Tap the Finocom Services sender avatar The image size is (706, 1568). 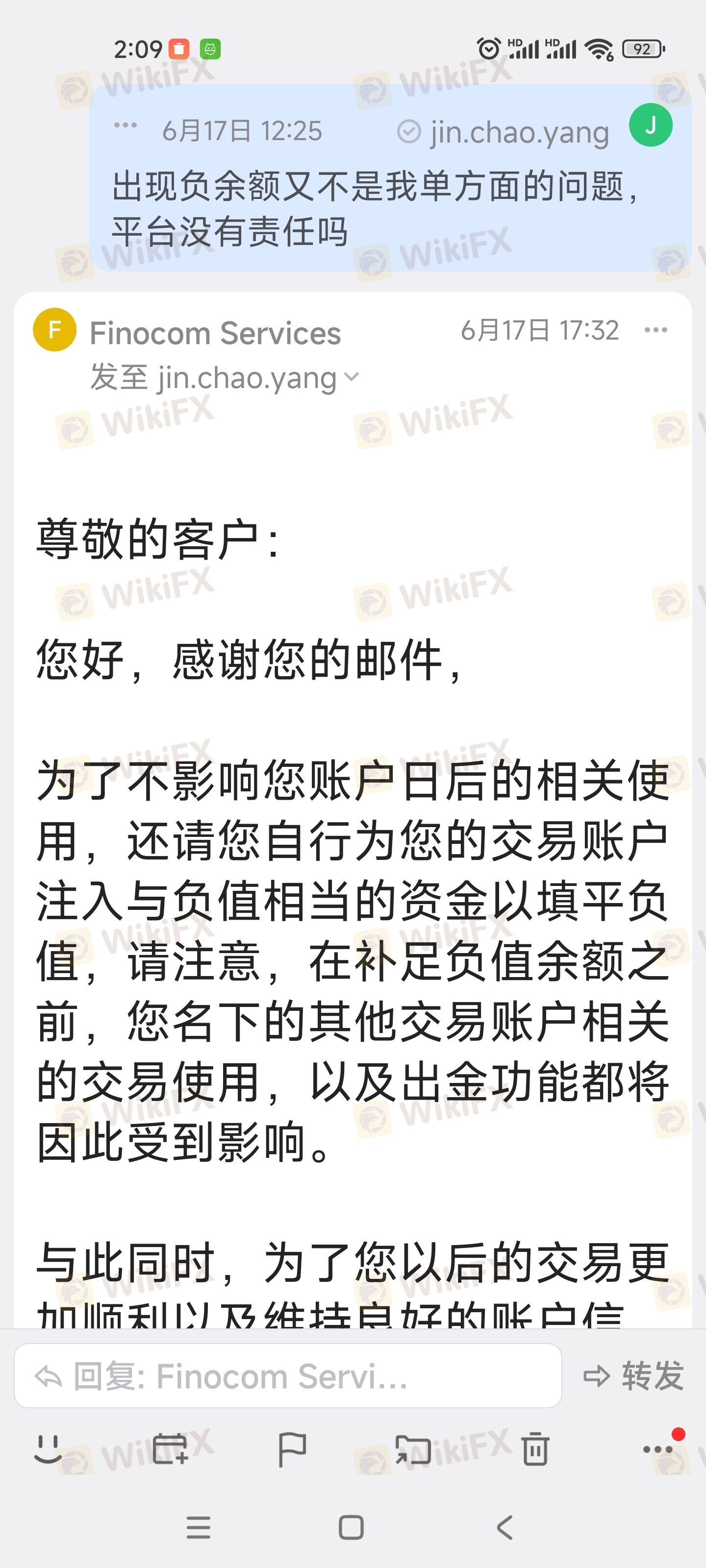(x=55, y=330)
